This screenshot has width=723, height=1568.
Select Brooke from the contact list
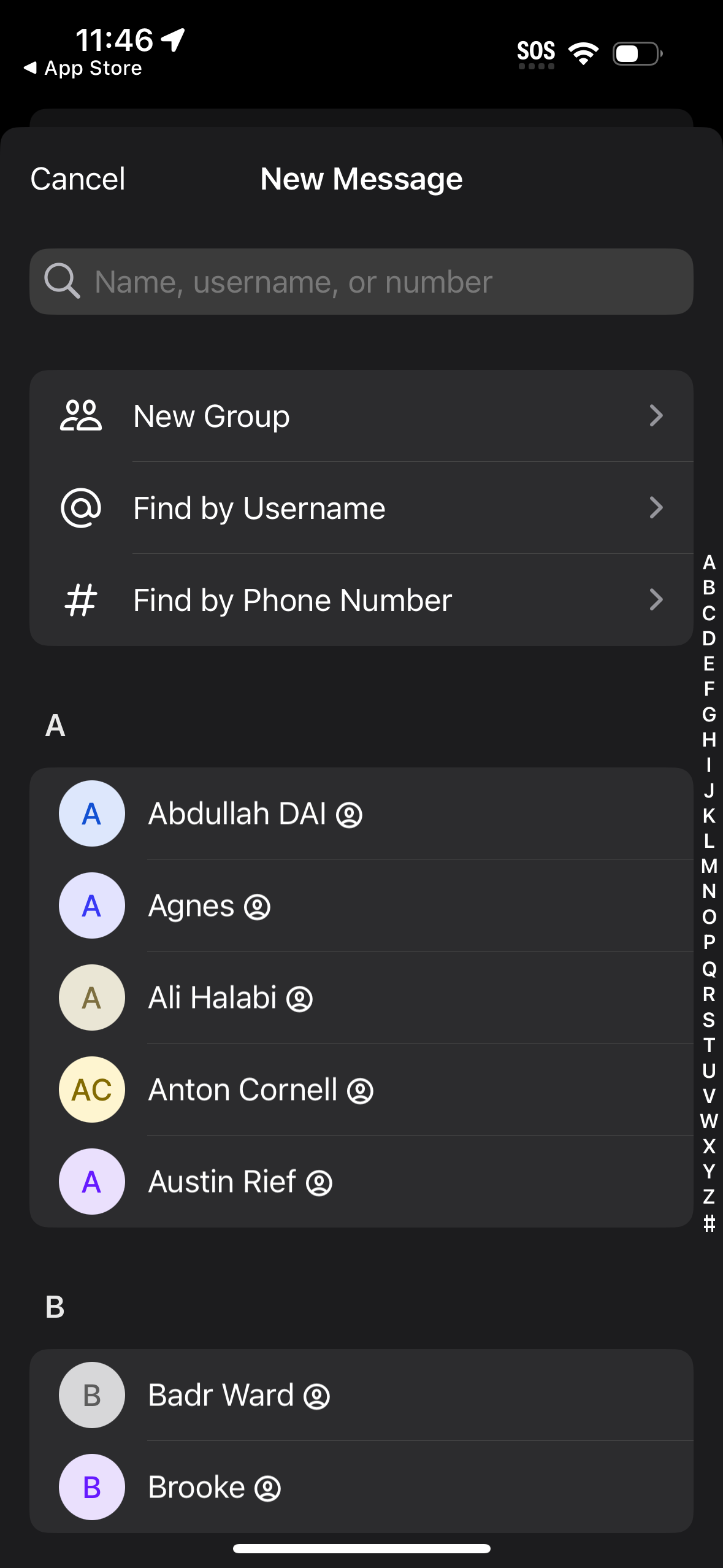[215, 1487]
